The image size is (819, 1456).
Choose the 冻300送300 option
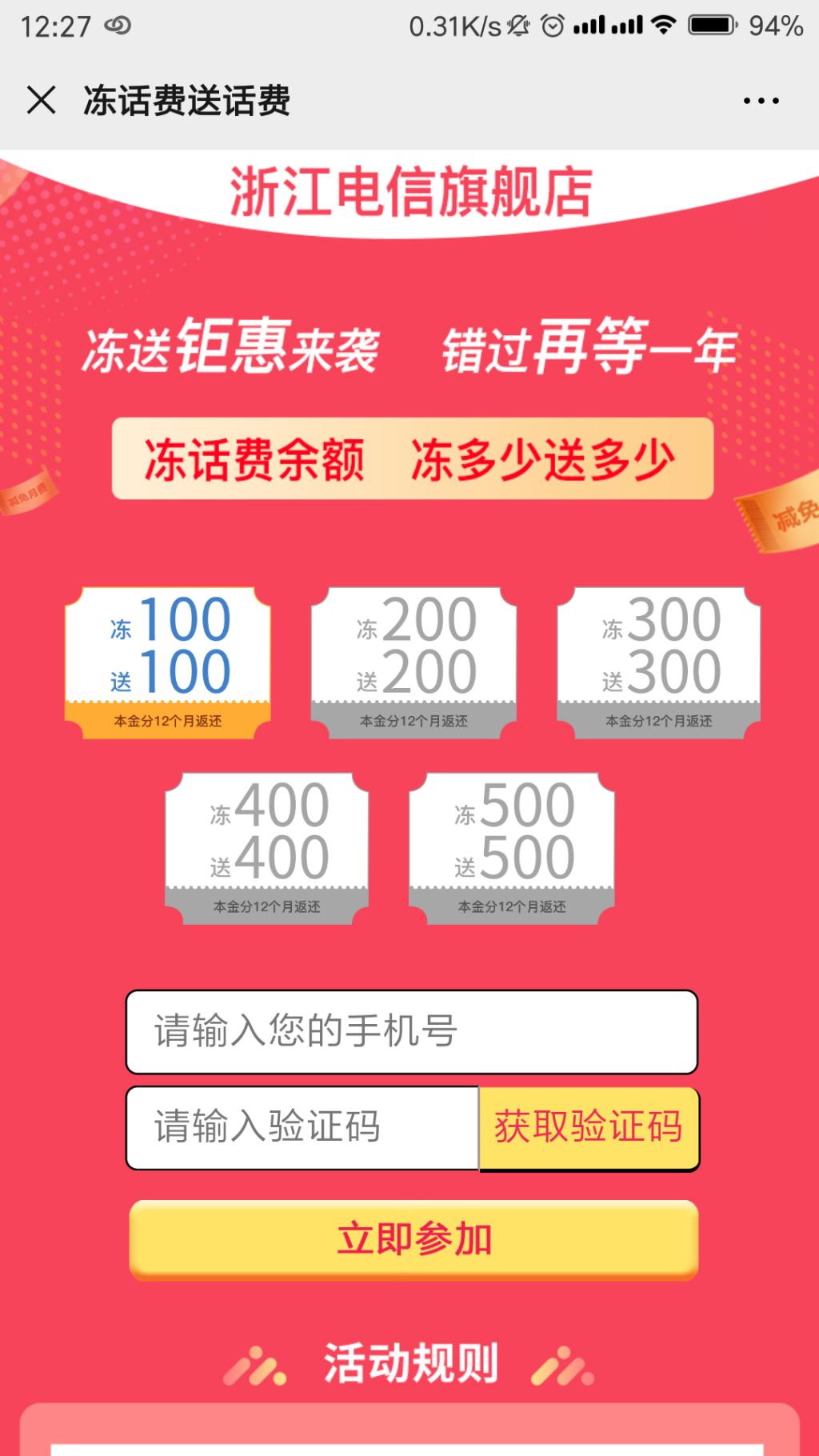click(x=658, y=663)
